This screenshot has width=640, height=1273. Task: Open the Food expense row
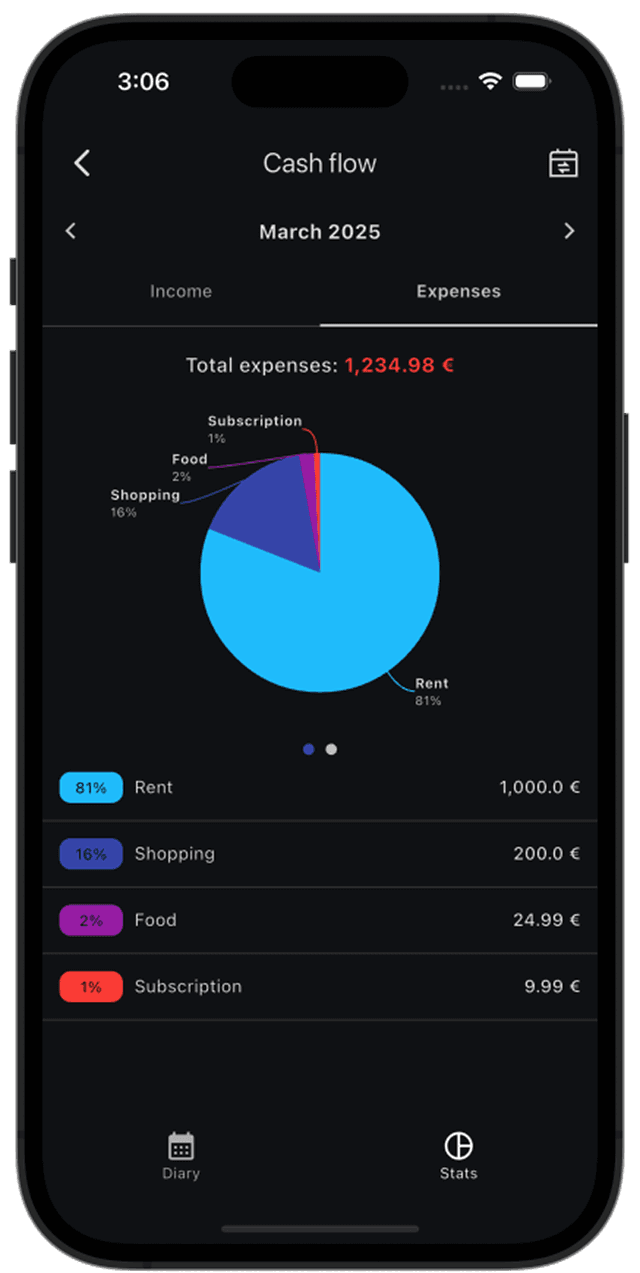(320, 920)
